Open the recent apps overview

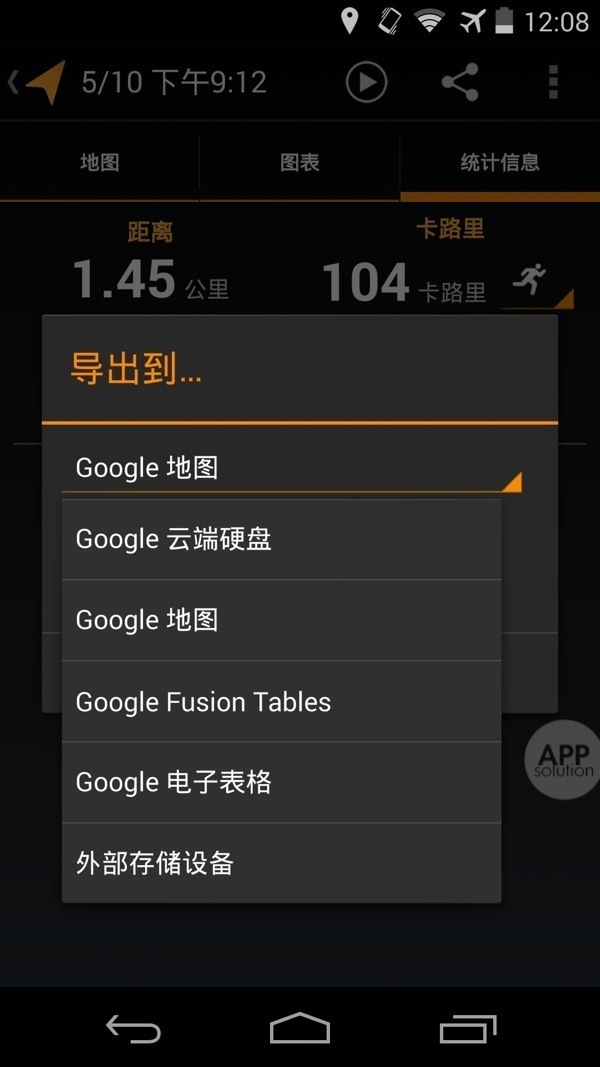tap(467, 1028)
